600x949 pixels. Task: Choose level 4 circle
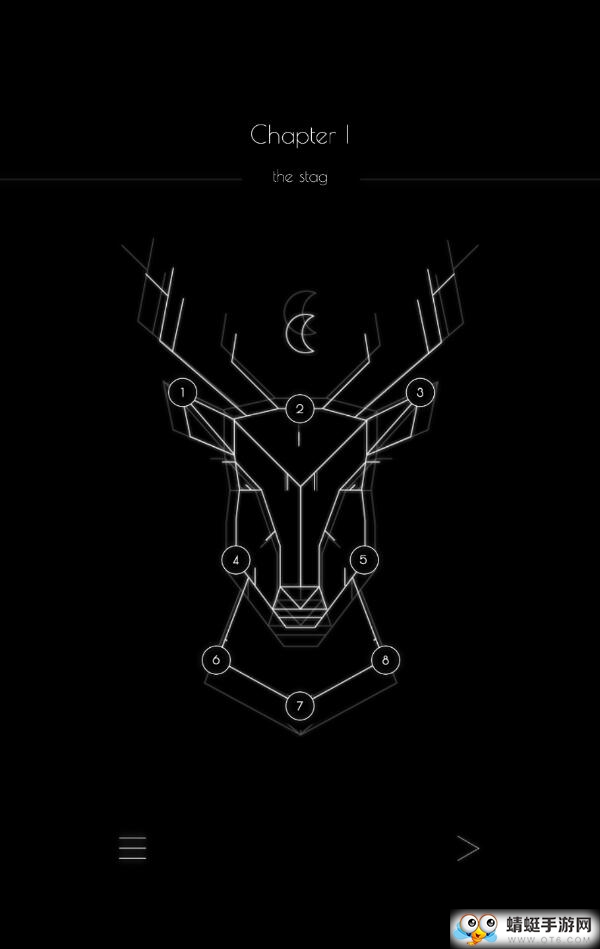coord(235,560)
